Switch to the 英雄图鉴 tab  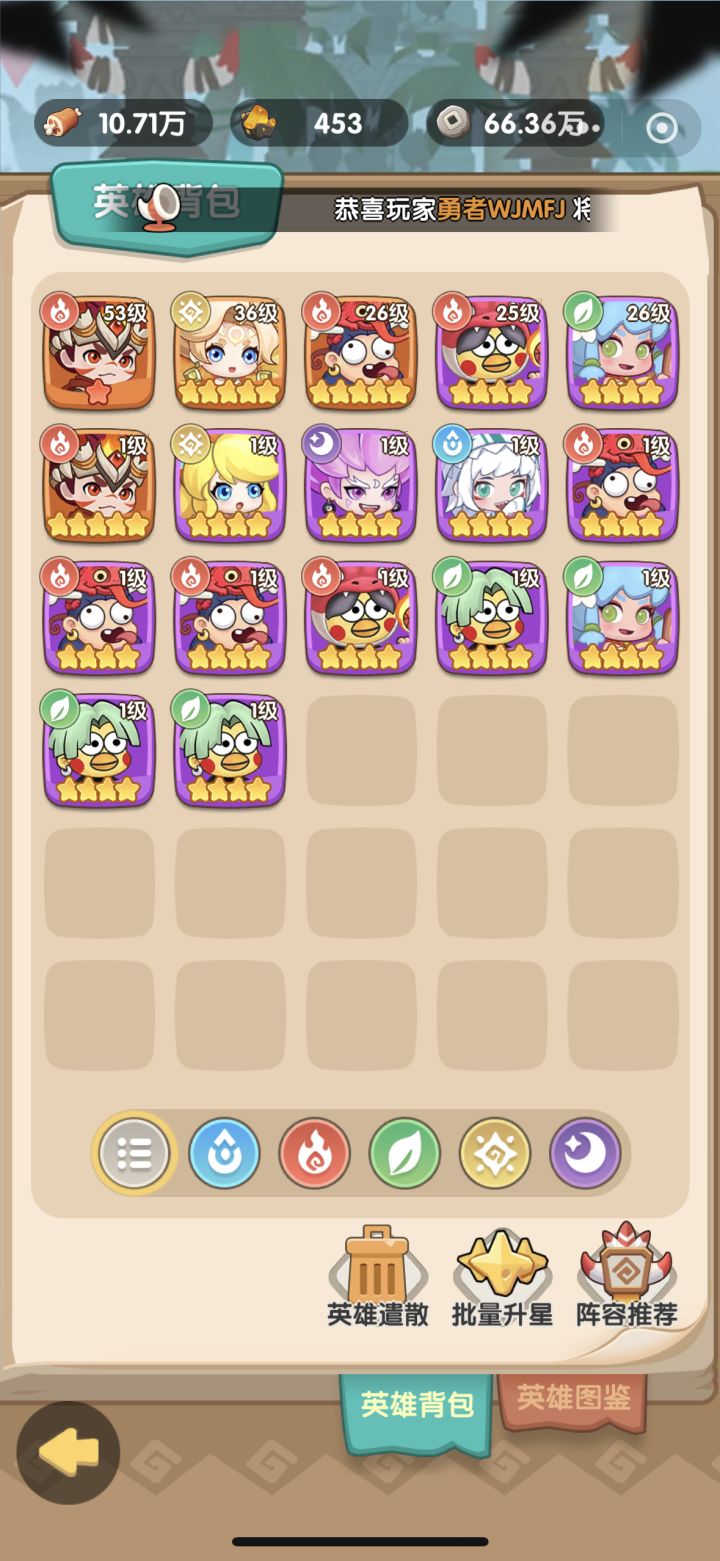pos(575,1401)
